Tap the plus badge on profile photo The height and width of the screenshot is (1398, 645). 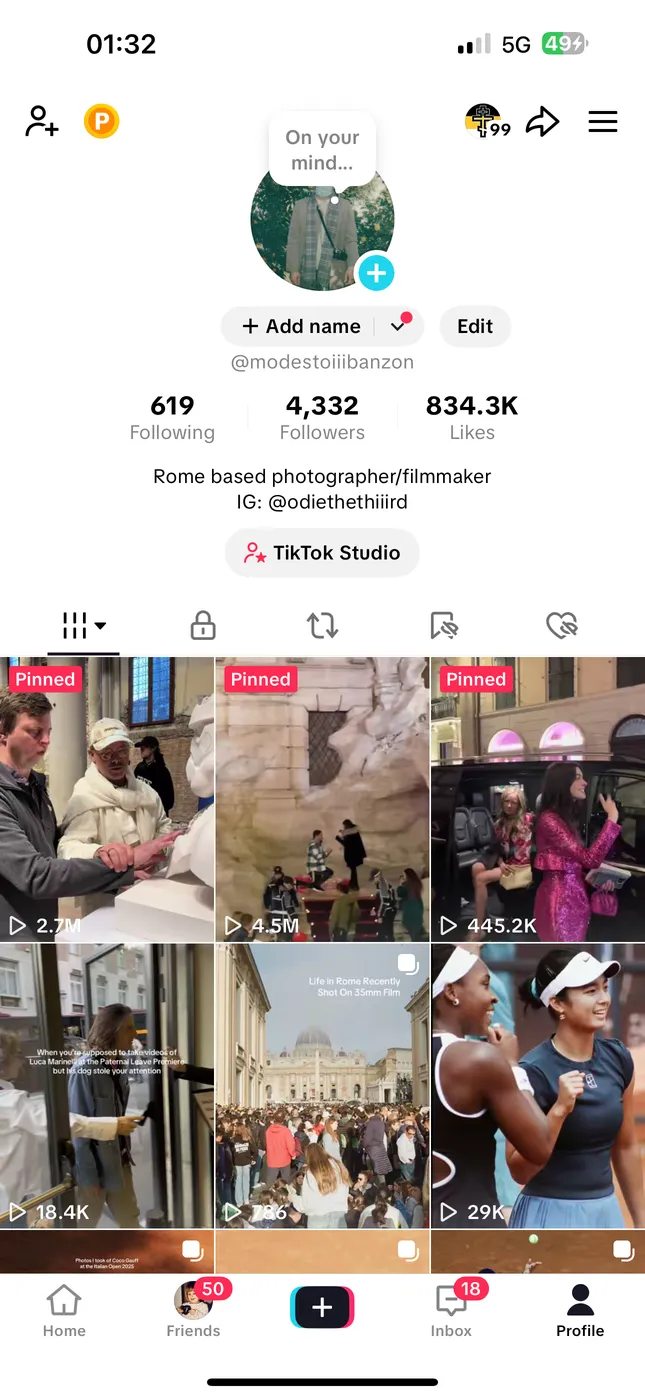[x=376, y=272]
